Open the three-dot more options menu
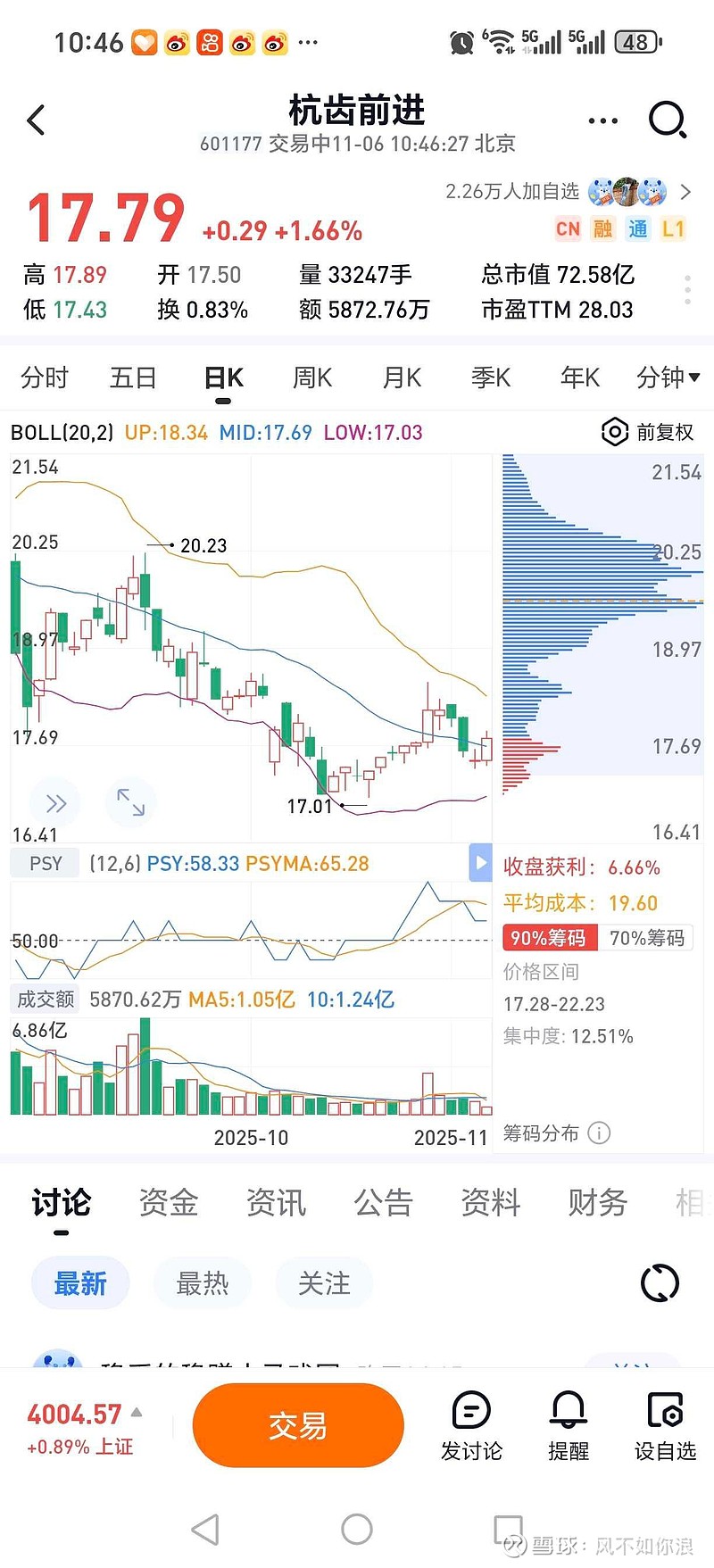This screenshot has height=1568, width=714. (x=602, y=120)
